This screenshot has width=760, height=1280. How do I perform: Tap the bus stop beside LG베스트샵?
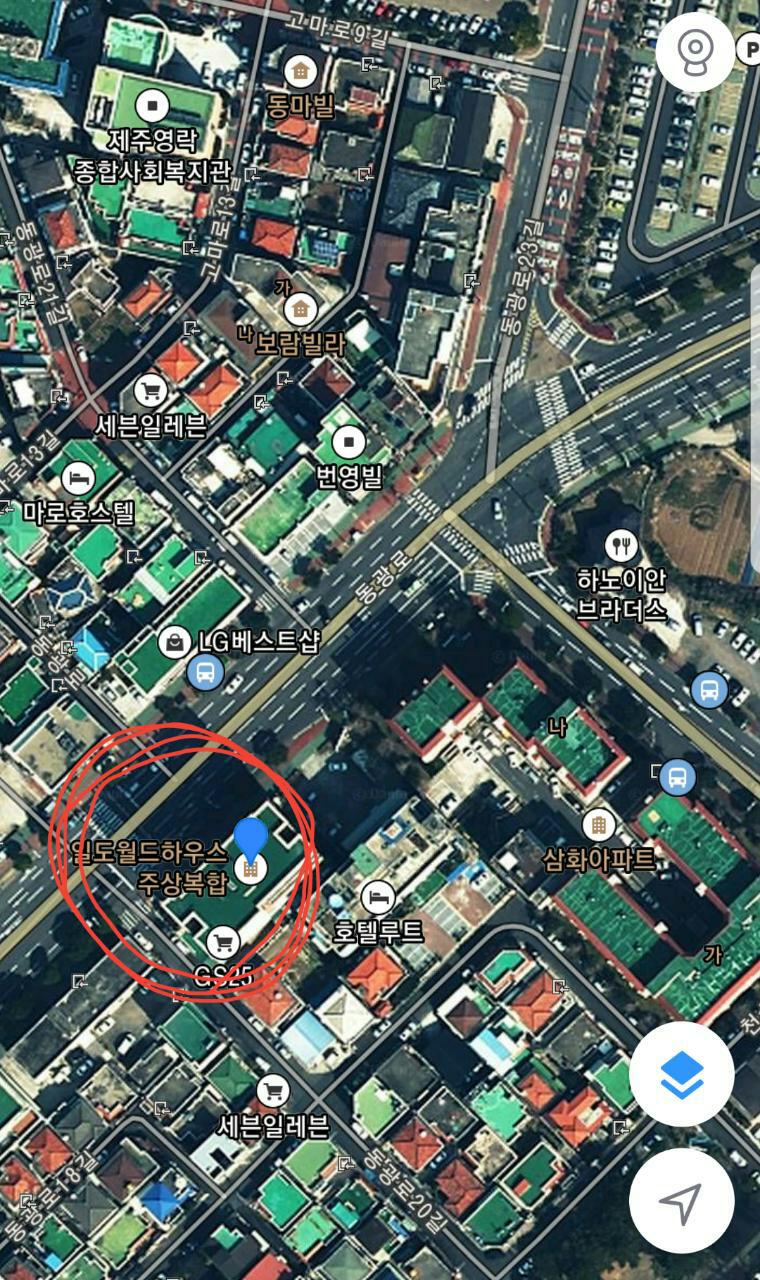click(204, 672)
